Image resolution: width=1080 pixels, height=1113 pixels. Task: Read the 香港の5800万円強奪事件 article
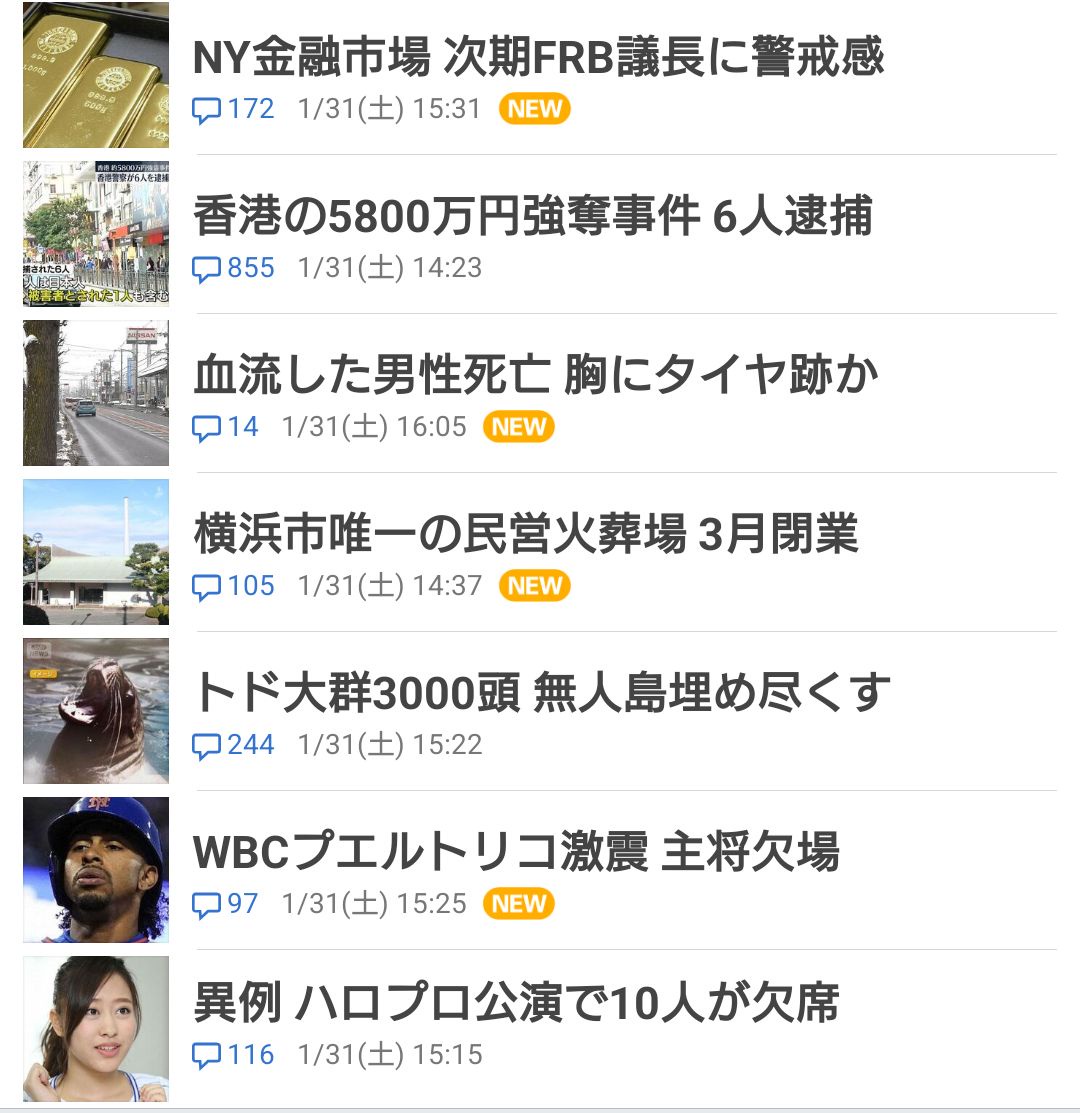533,217
